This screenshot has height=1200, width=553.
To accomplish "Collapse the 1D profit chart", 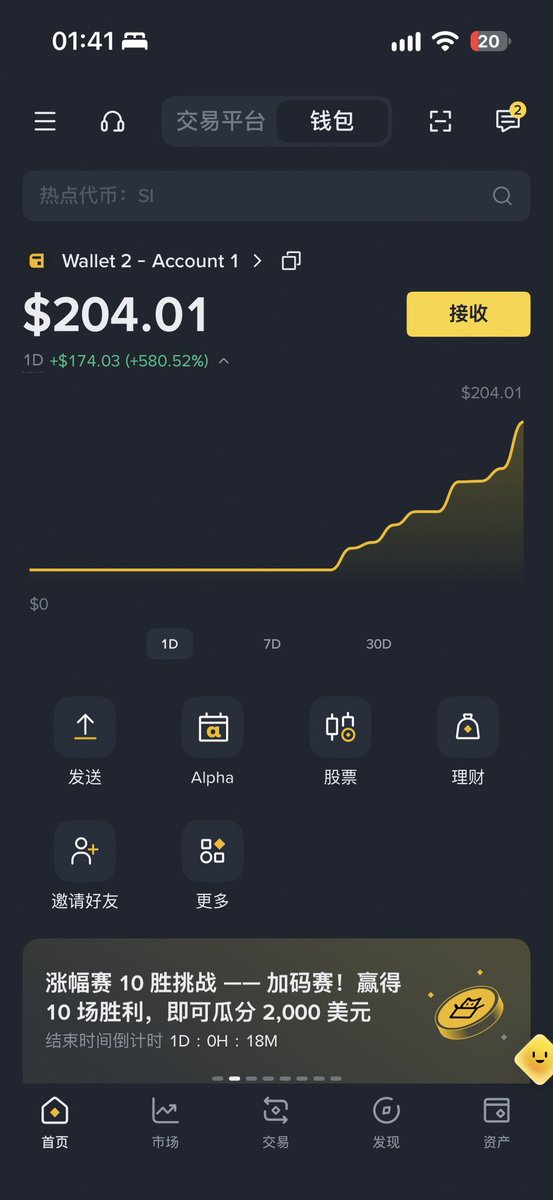I will tap(224, 361).
